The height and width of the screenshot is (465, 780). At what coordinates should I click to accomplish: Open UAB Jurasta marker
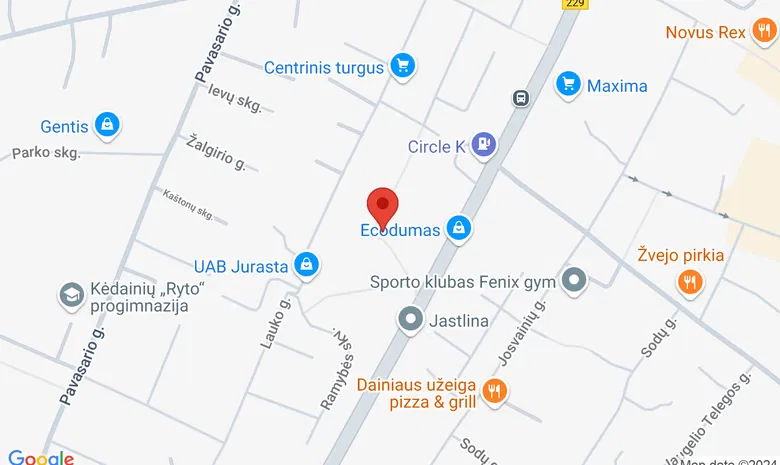pos(307,265)
